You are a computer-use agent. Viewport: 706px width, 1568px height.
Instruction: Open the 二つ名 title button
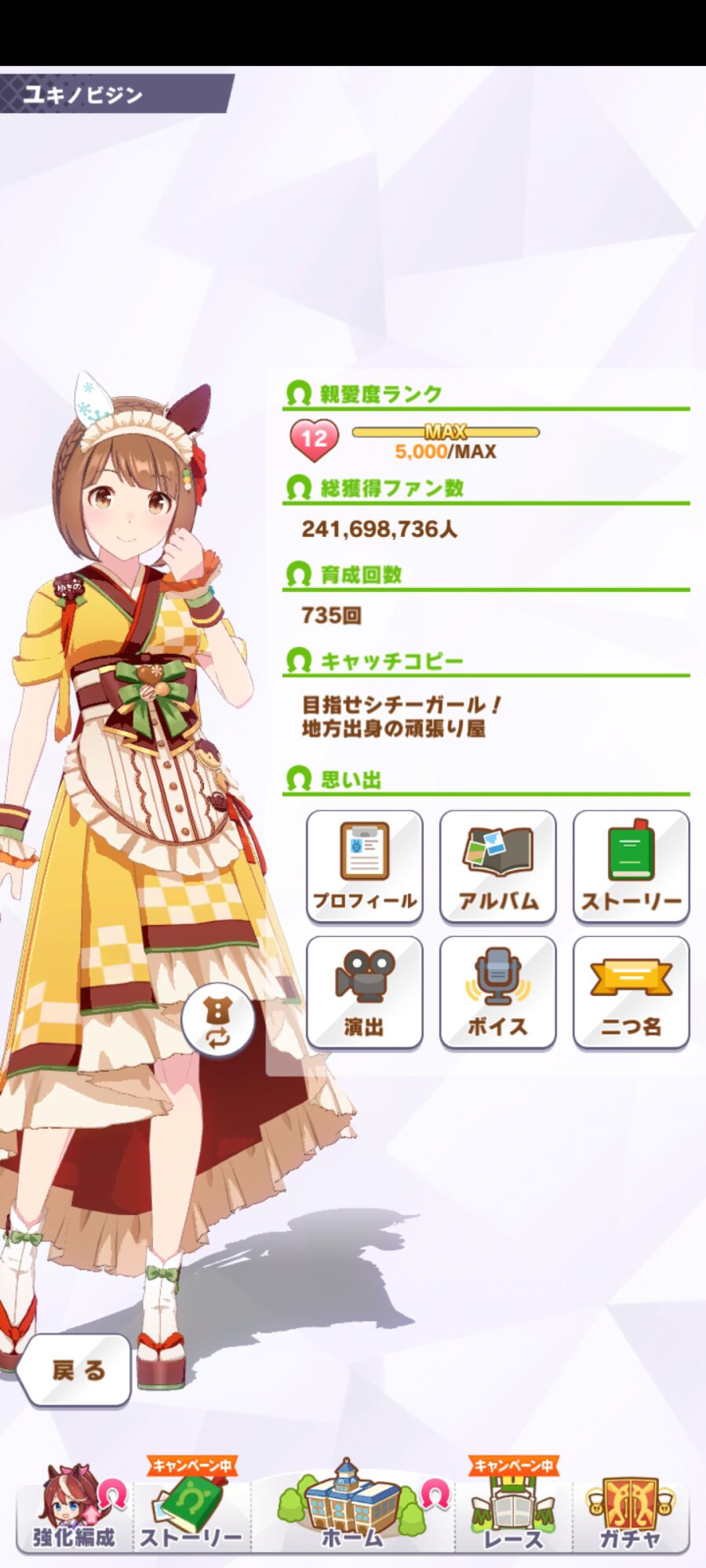[x=631, y=992]
